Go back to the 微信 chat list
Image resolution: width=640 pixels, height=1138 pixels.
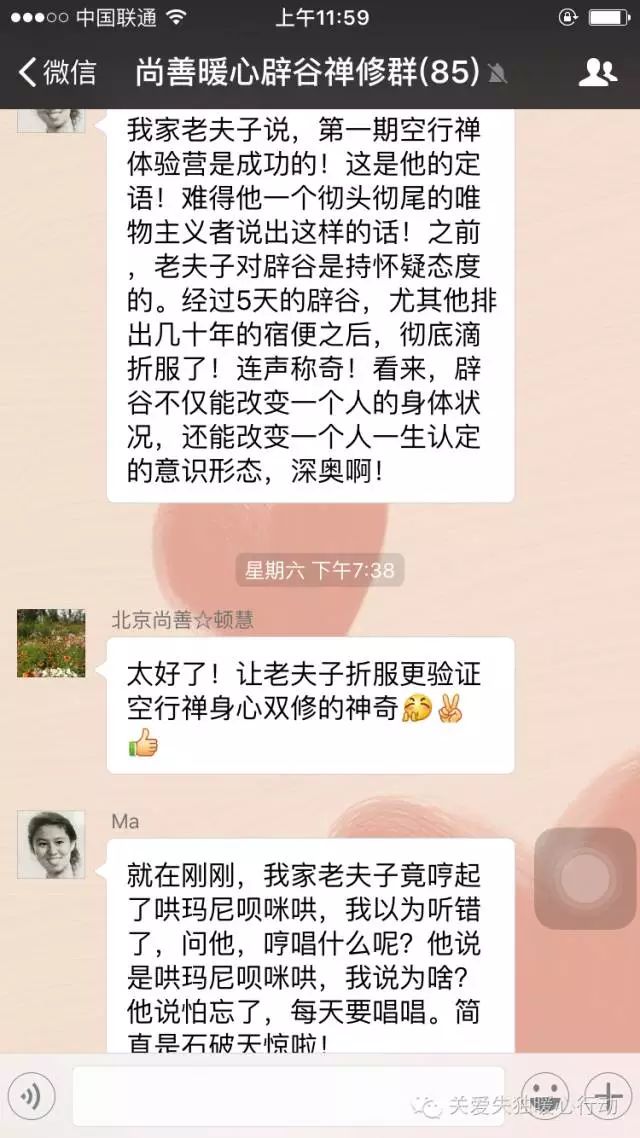(x=58, y=72)
